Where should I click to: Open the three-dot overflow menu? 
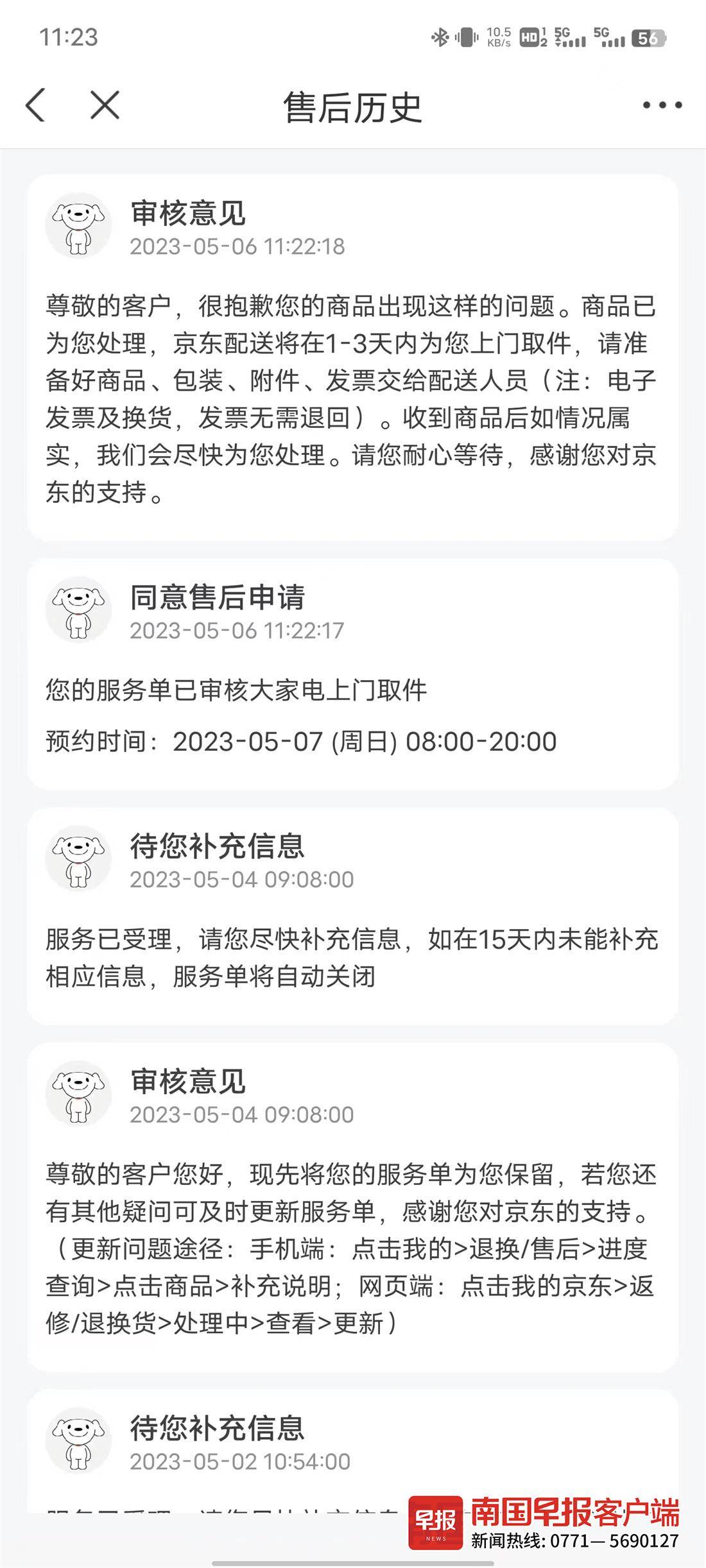(x=662, y=105)
